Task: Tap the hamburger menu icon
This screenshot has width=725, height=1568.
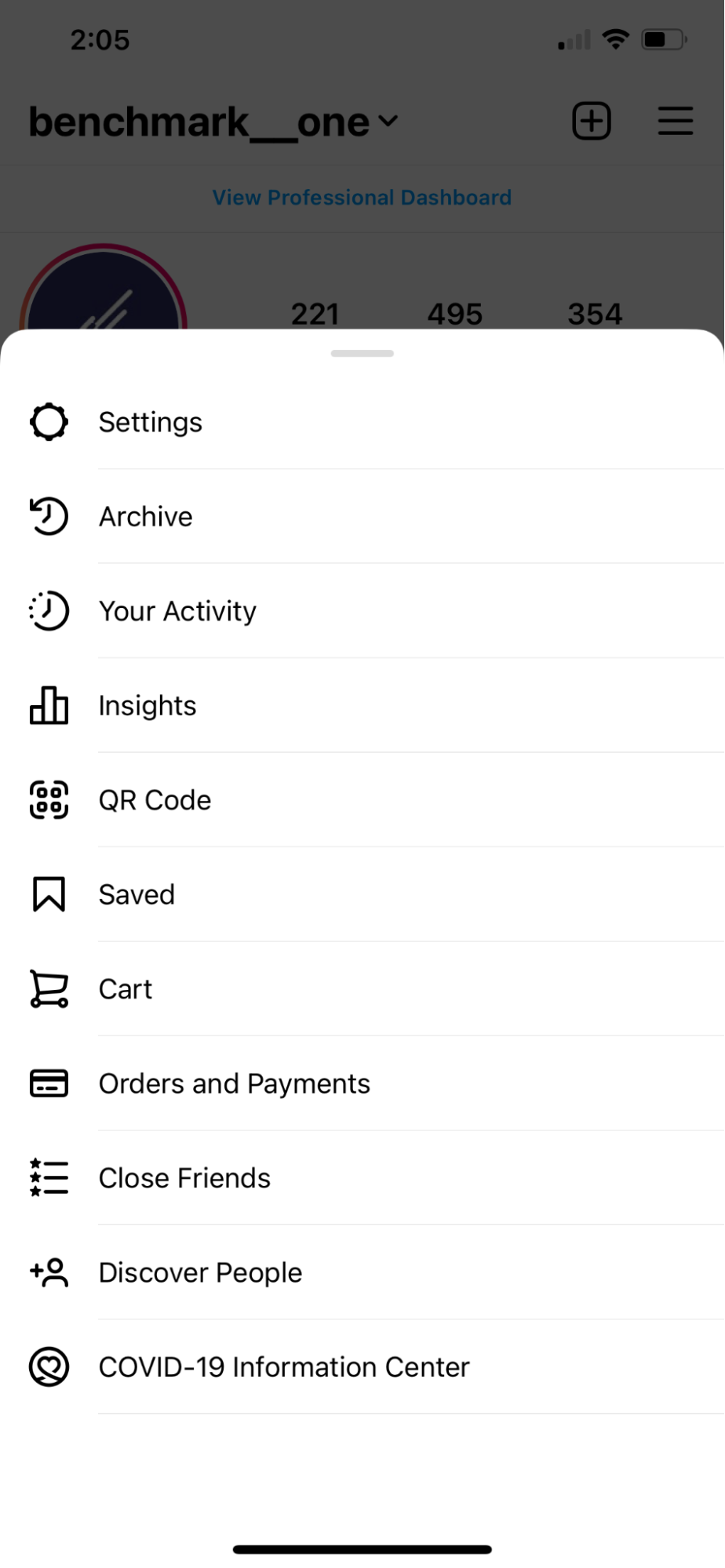Action: [x=675, y=121]
